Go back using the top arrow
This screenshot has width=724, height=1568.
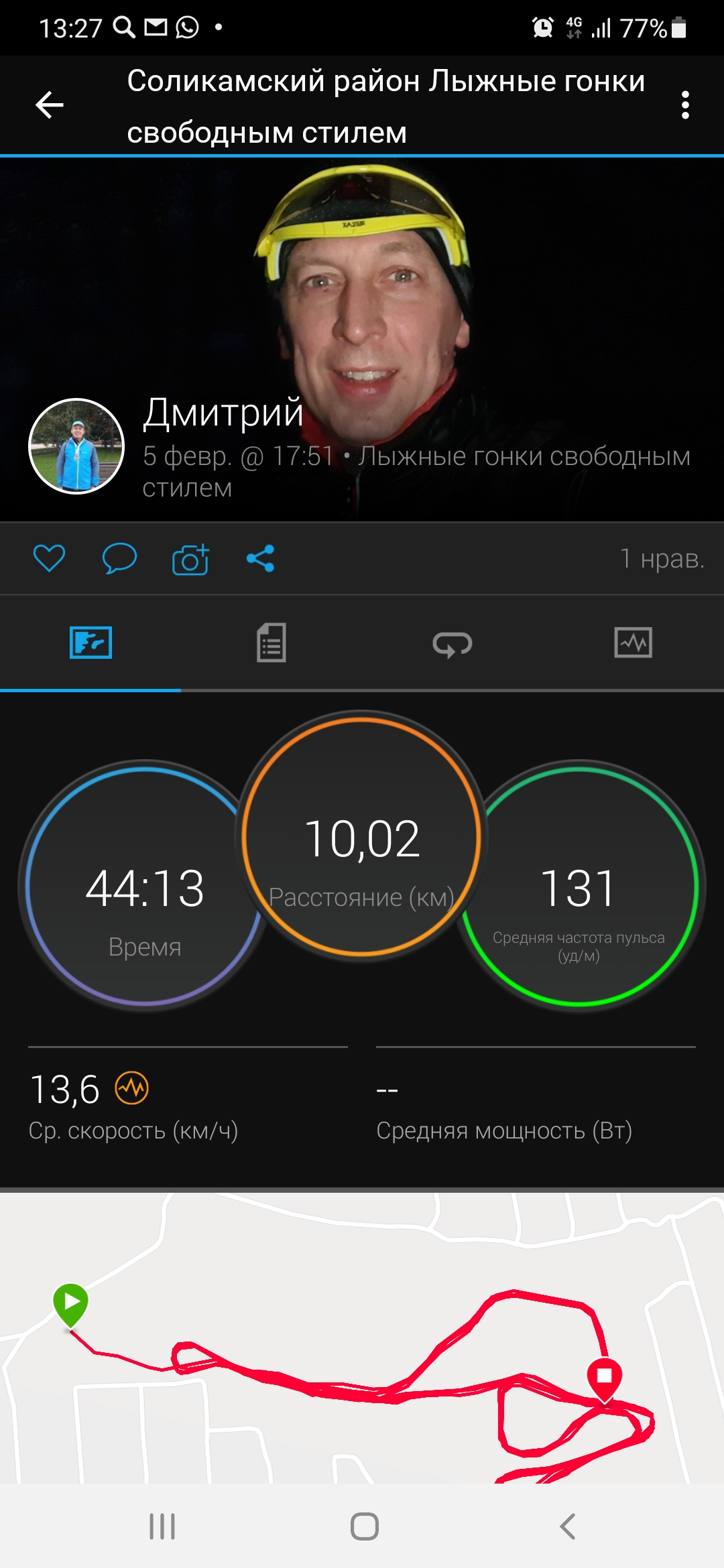[x=50, y=105]
